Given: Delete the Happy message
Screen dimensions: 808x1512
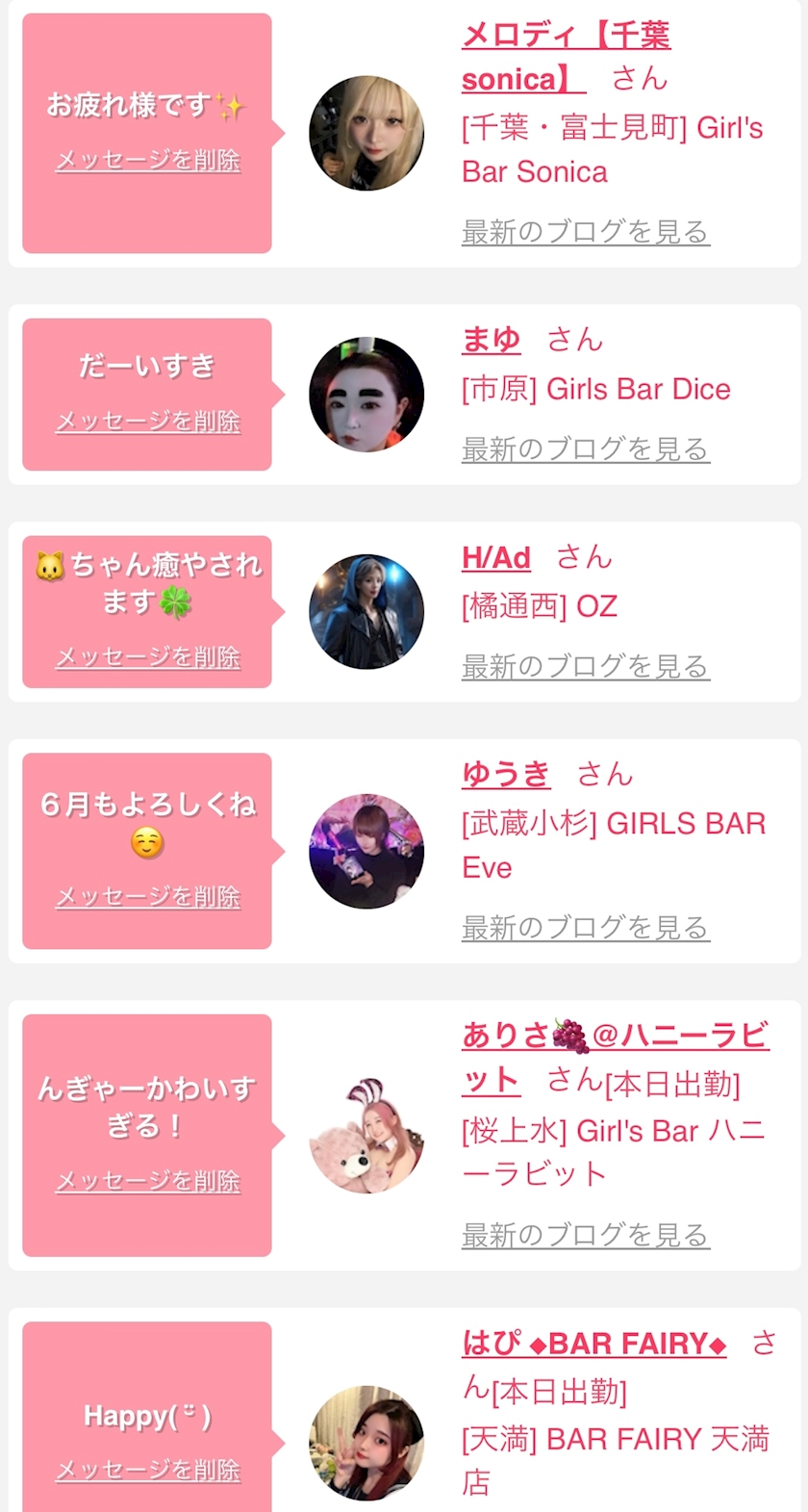Looking at the screenshot, I should tap(147, 1469).
